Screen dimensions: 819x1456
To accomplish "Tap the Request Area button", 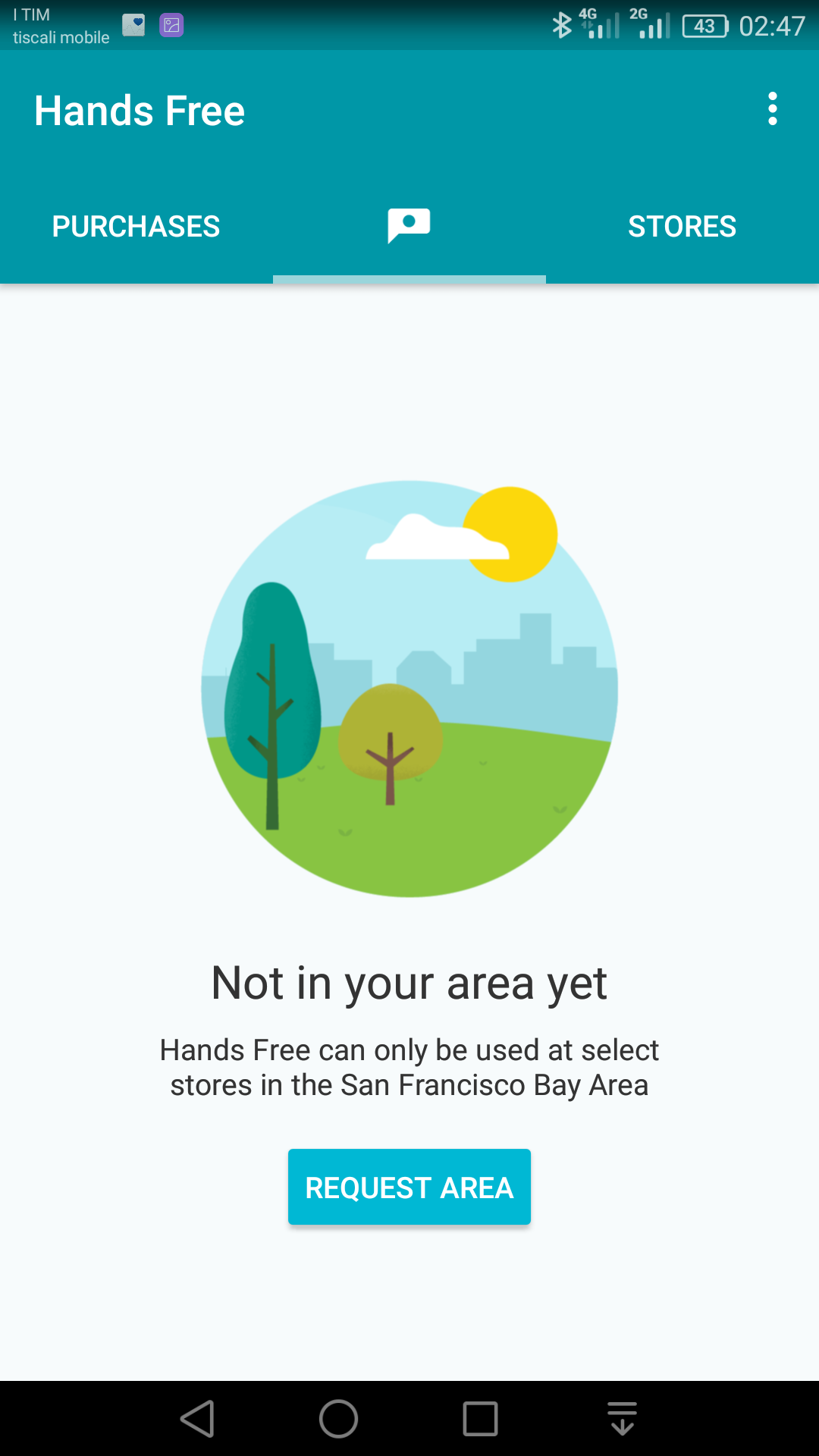I will (x=409, y=1187).
